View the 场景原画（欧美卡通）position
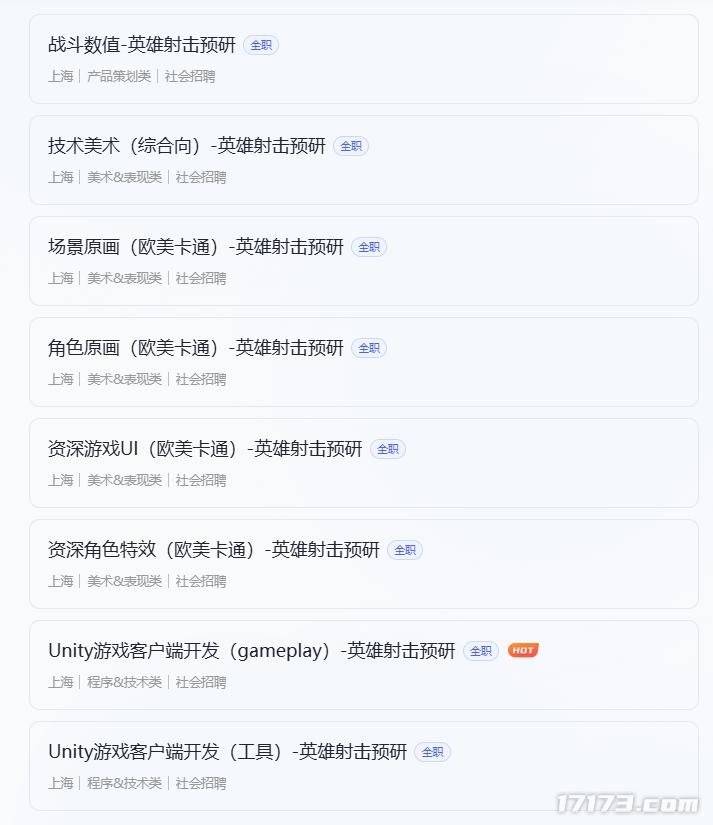 195,247
